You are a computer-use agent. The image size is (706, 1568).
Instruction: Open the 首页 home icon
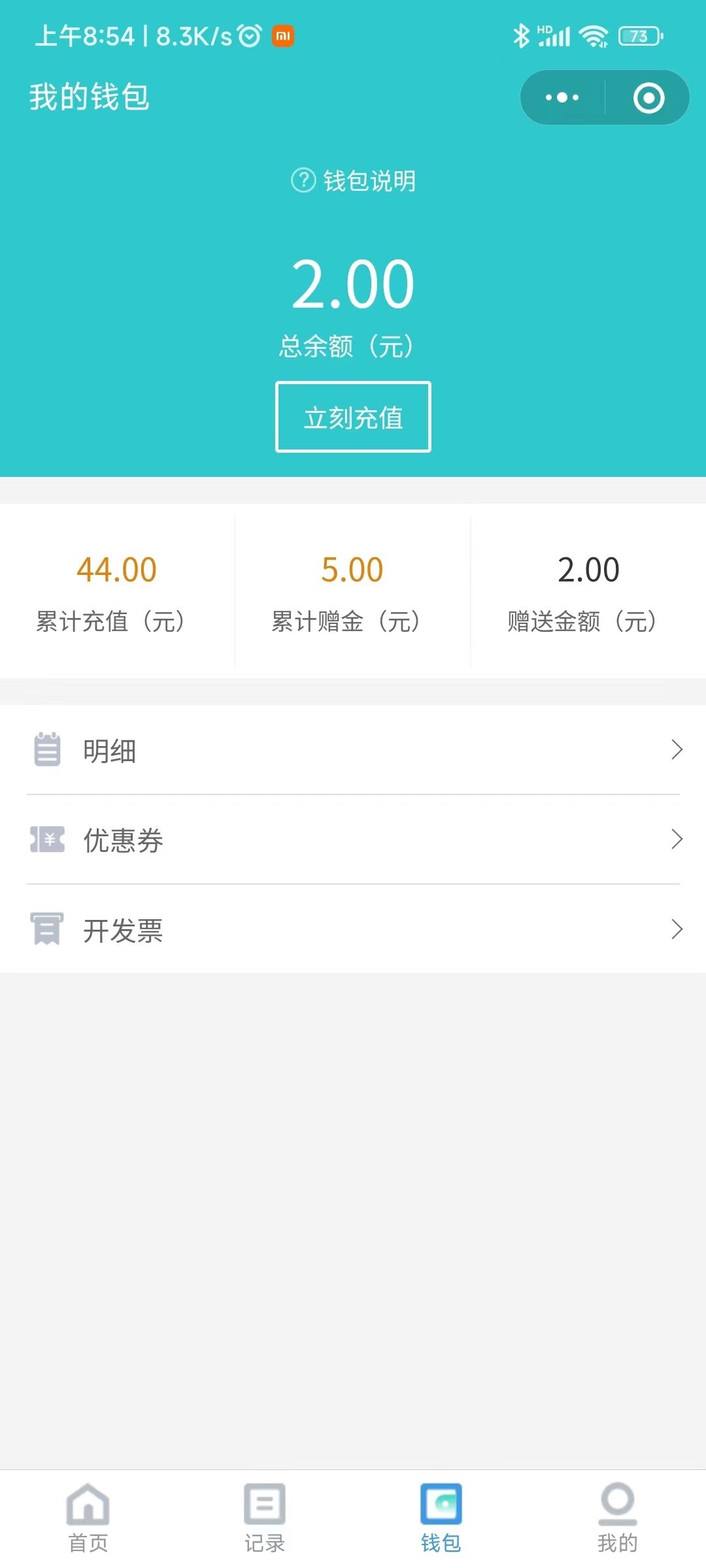click(x=88, y=1510)
